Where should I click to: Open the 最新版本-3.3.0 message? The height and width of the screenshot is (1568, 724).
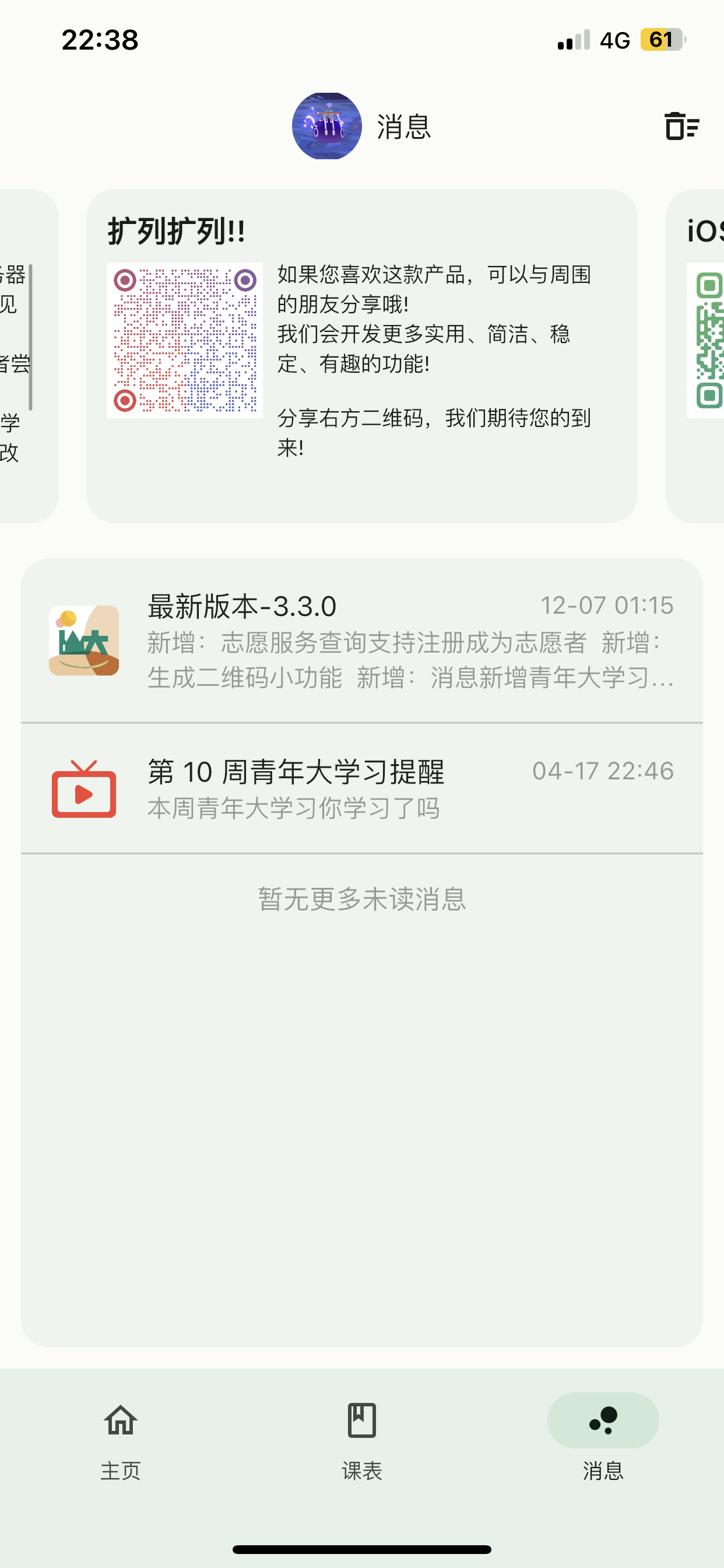point(362,641)
